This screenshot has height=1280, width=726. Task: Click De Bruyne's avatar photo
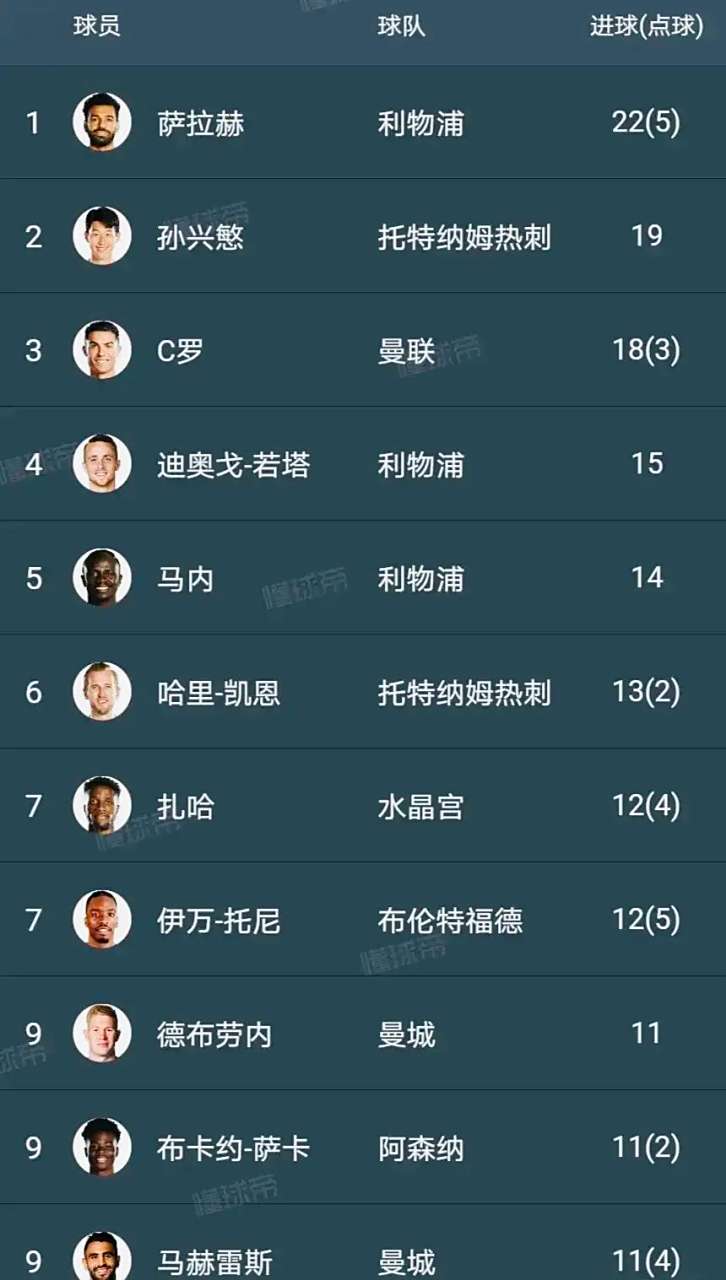point(101,1035)
